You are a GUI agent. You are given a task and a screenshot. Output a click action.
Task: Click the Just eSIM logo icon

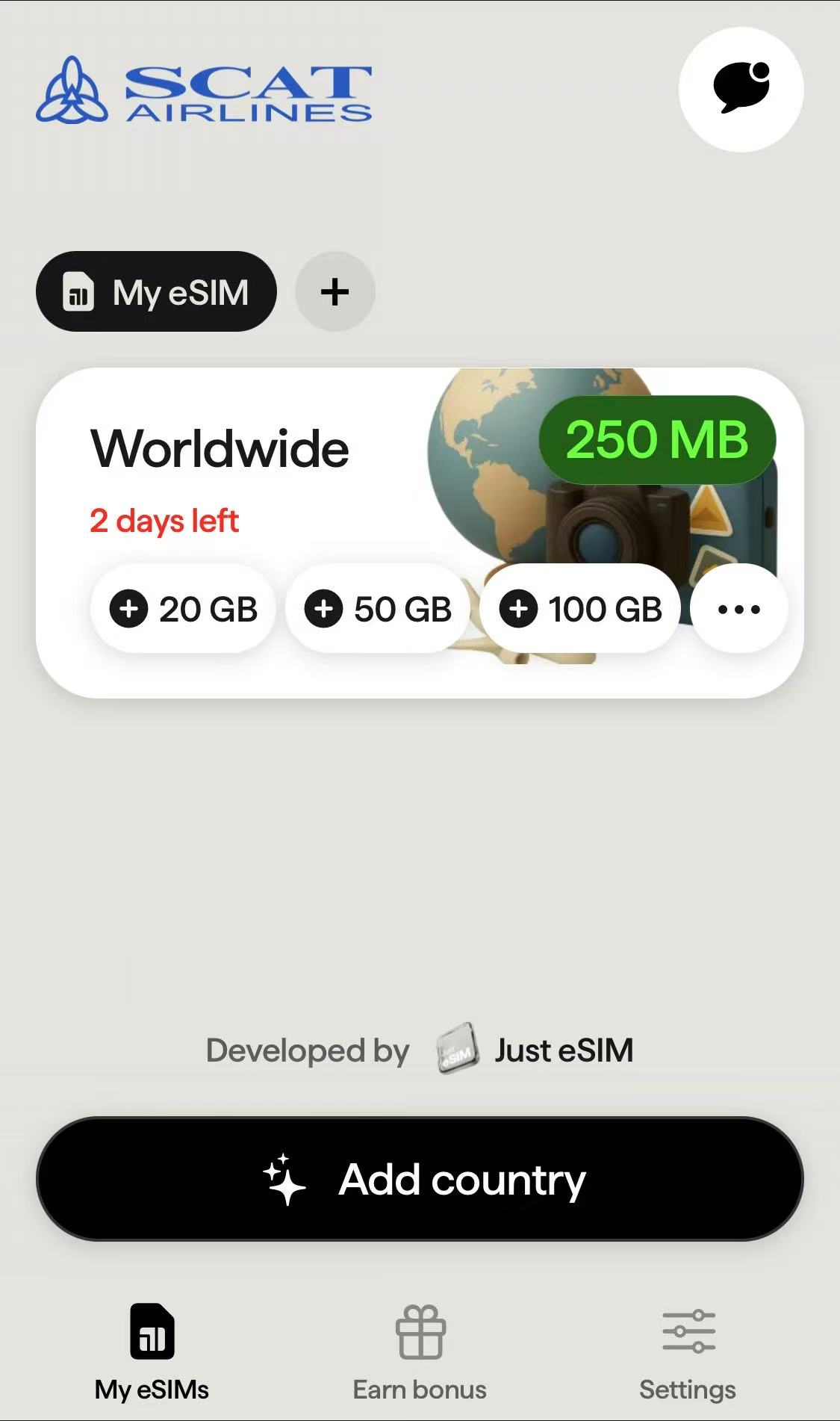tap(457, 1050)
